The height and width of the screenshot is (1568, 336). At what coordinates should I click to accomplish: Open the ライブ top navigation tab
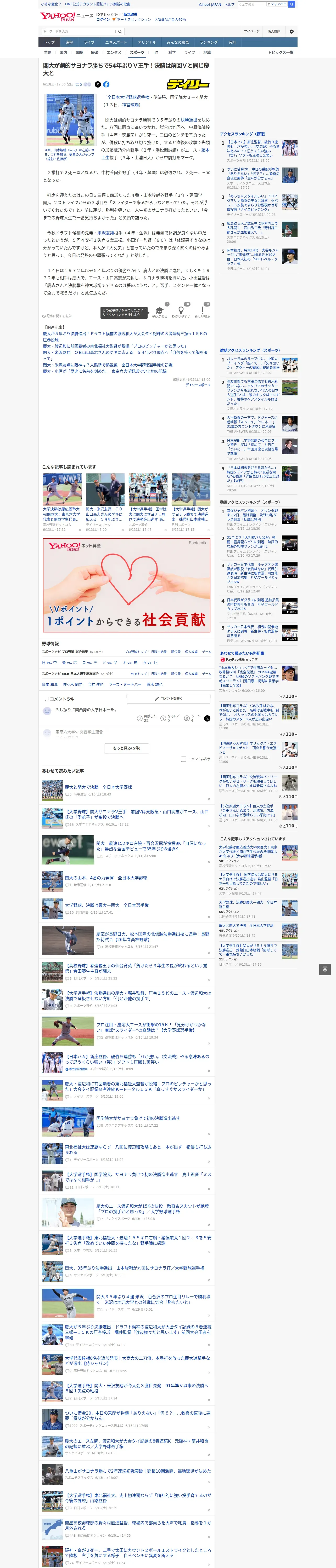coord(89,43)
